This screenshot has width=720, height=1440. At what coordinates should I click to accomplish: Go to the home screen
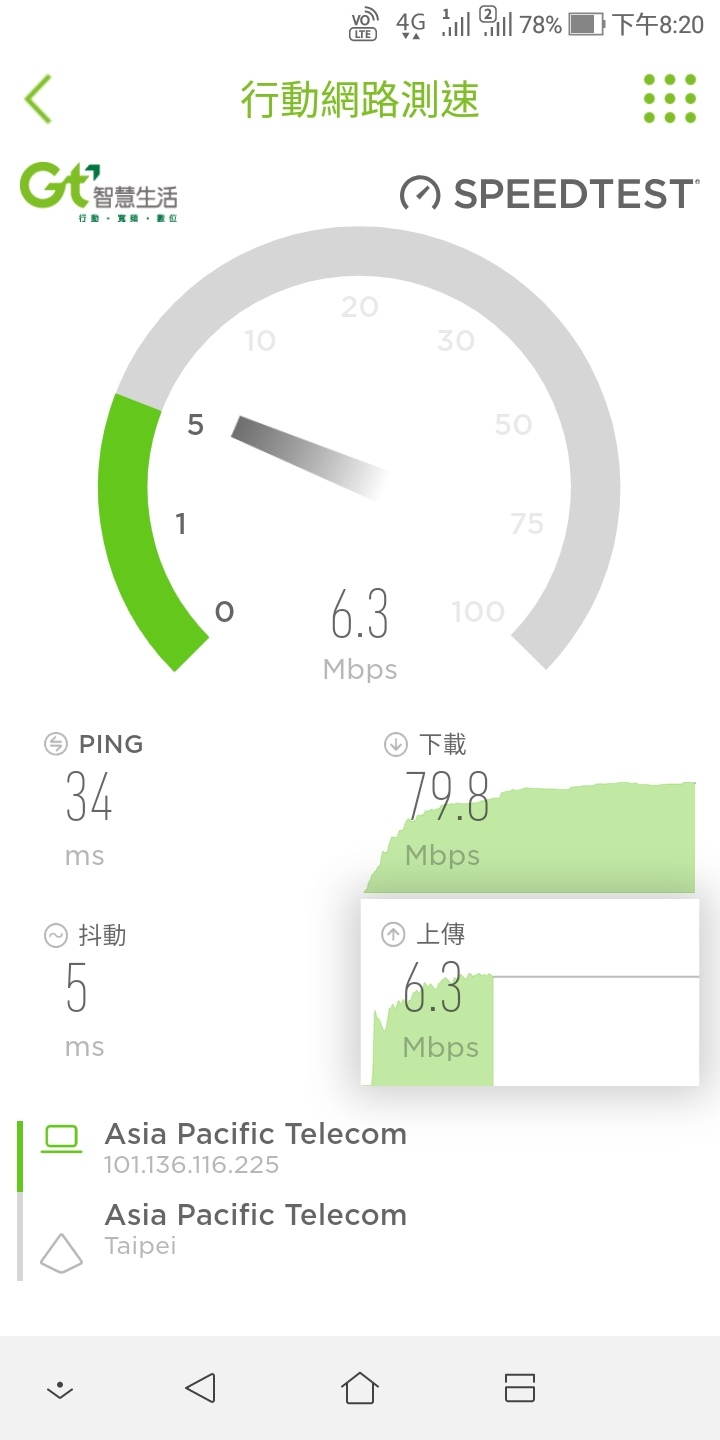click(360, 1388)
